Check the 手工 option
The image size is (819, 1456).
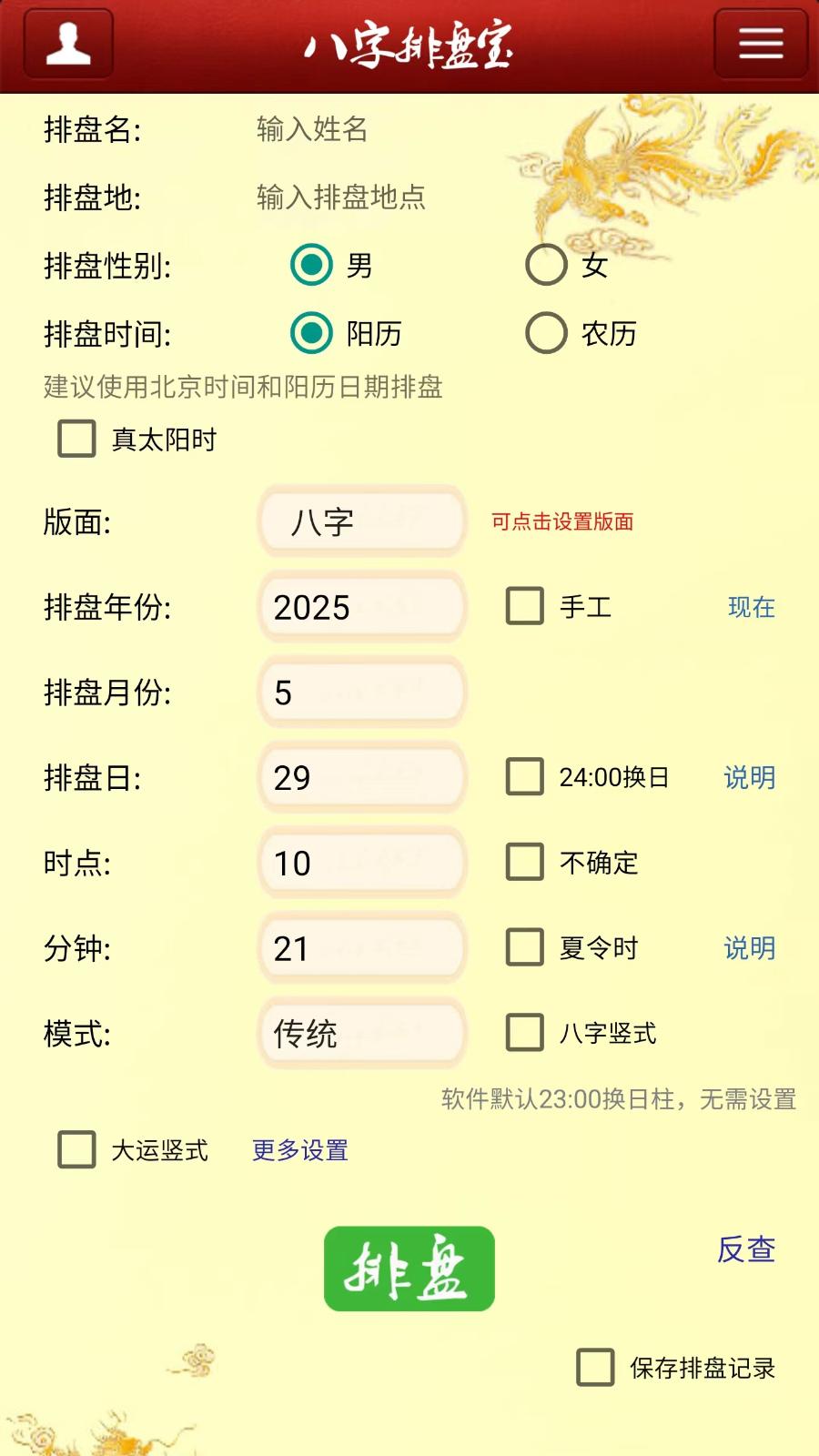pyautogui.click(x=526, y=607)
